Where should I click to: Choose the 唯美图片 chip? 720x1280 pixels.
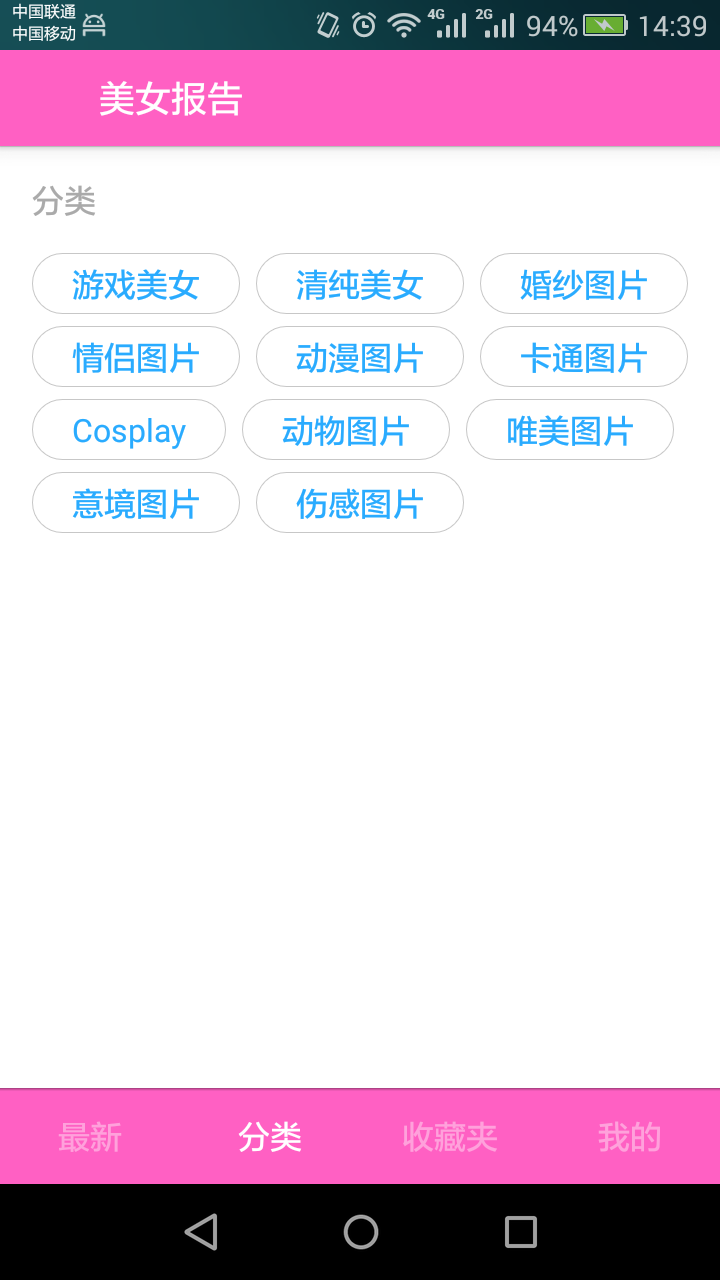click(x=570, y=430)
